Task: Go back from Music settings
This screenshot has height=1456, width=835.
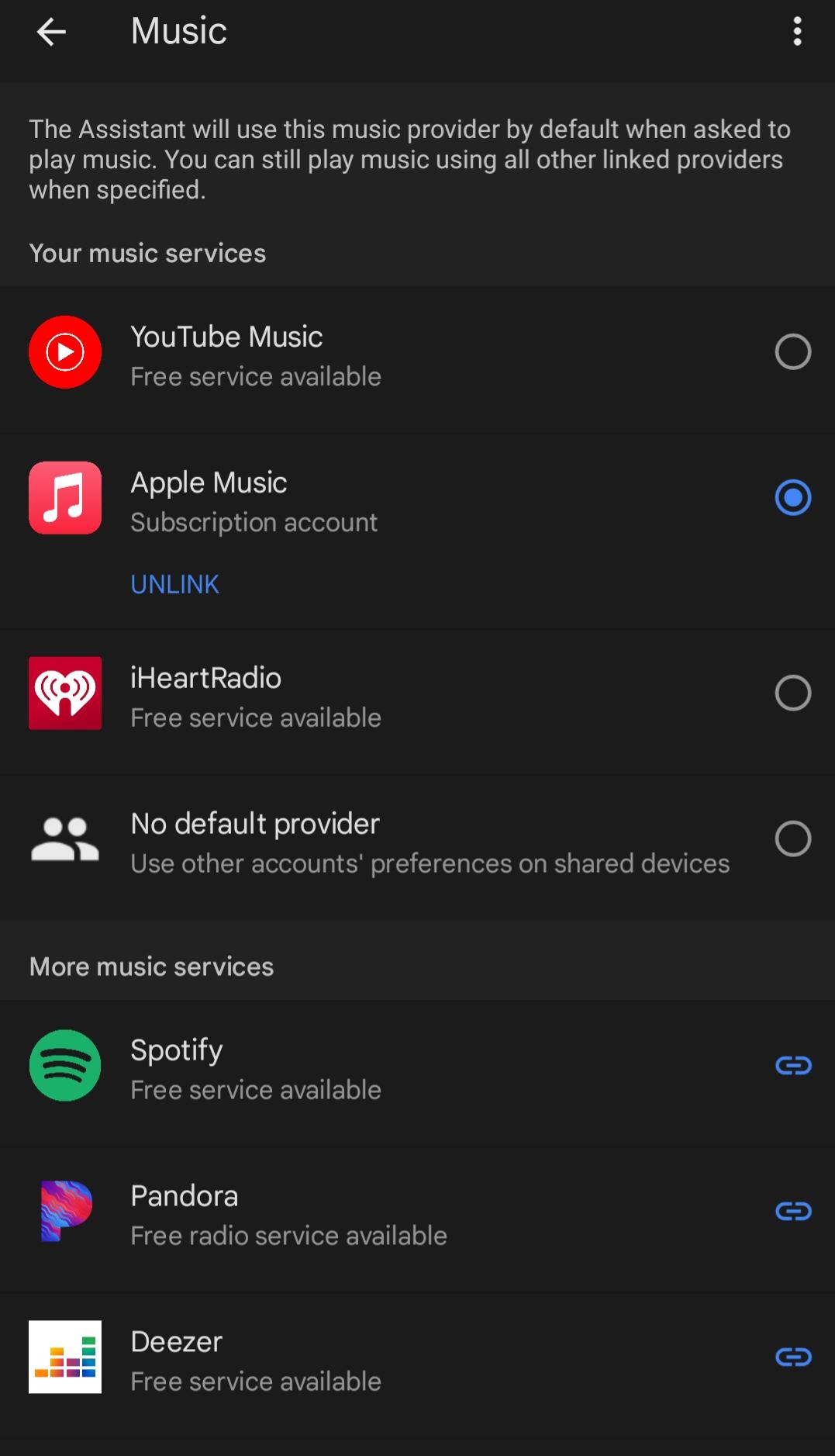Action: coord(51,32)
